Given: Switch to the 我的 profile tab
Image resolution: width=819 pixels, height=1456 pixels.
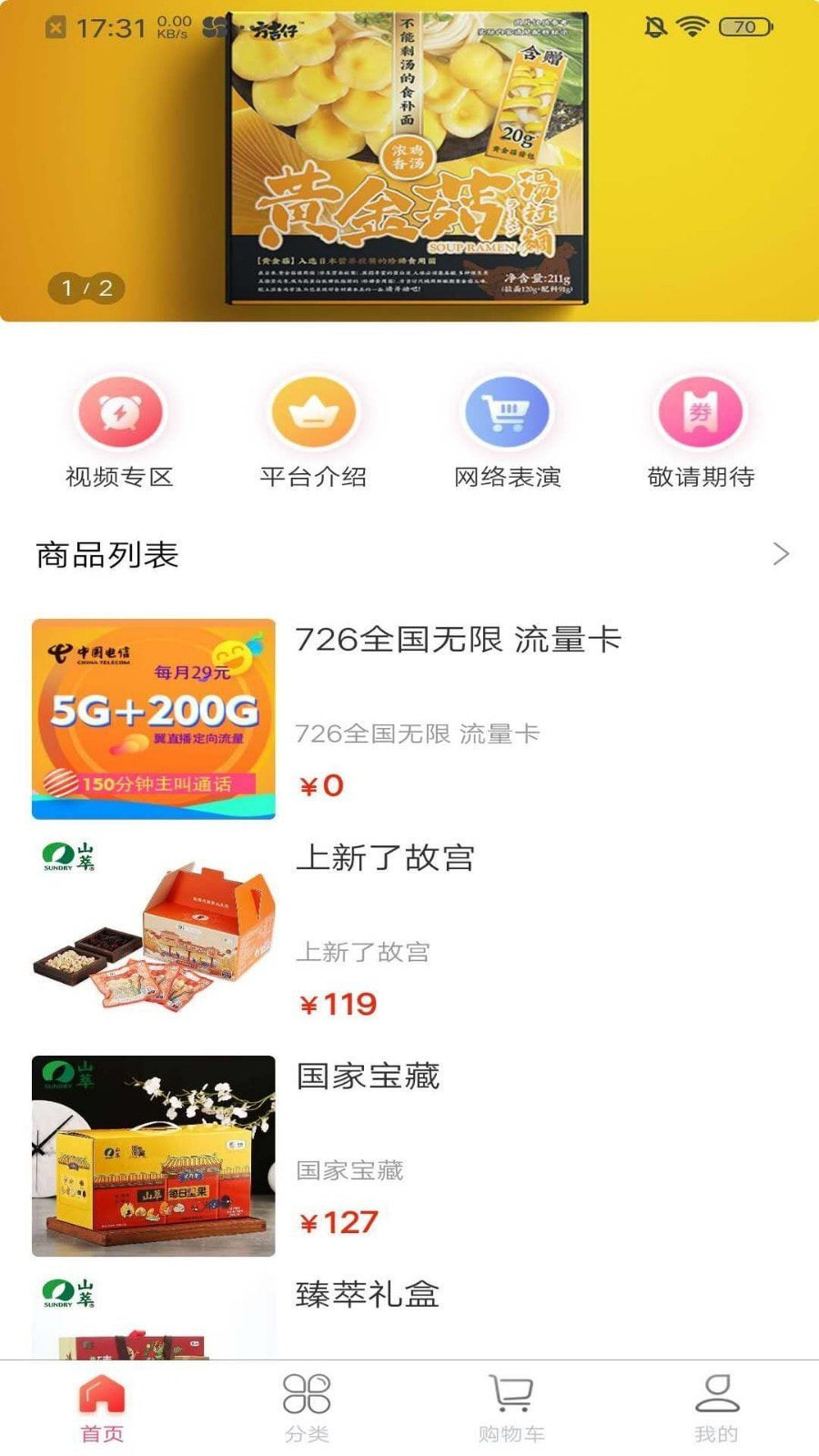Looking at the screenshot, I should coord(716,1408).
